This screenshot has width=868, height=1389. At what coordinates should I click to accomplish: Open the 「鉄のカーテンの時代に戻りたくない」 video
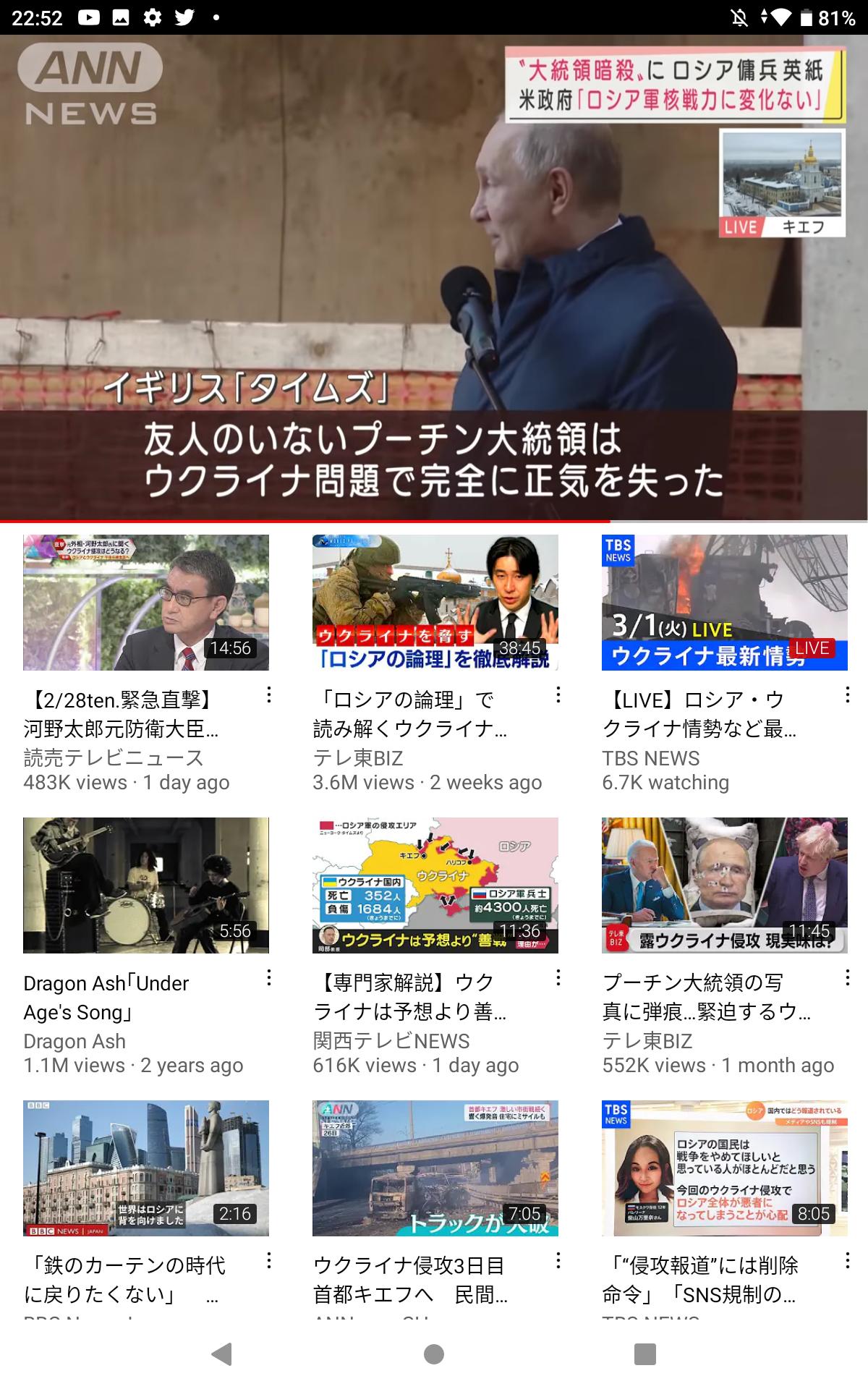coord(145,1168)
